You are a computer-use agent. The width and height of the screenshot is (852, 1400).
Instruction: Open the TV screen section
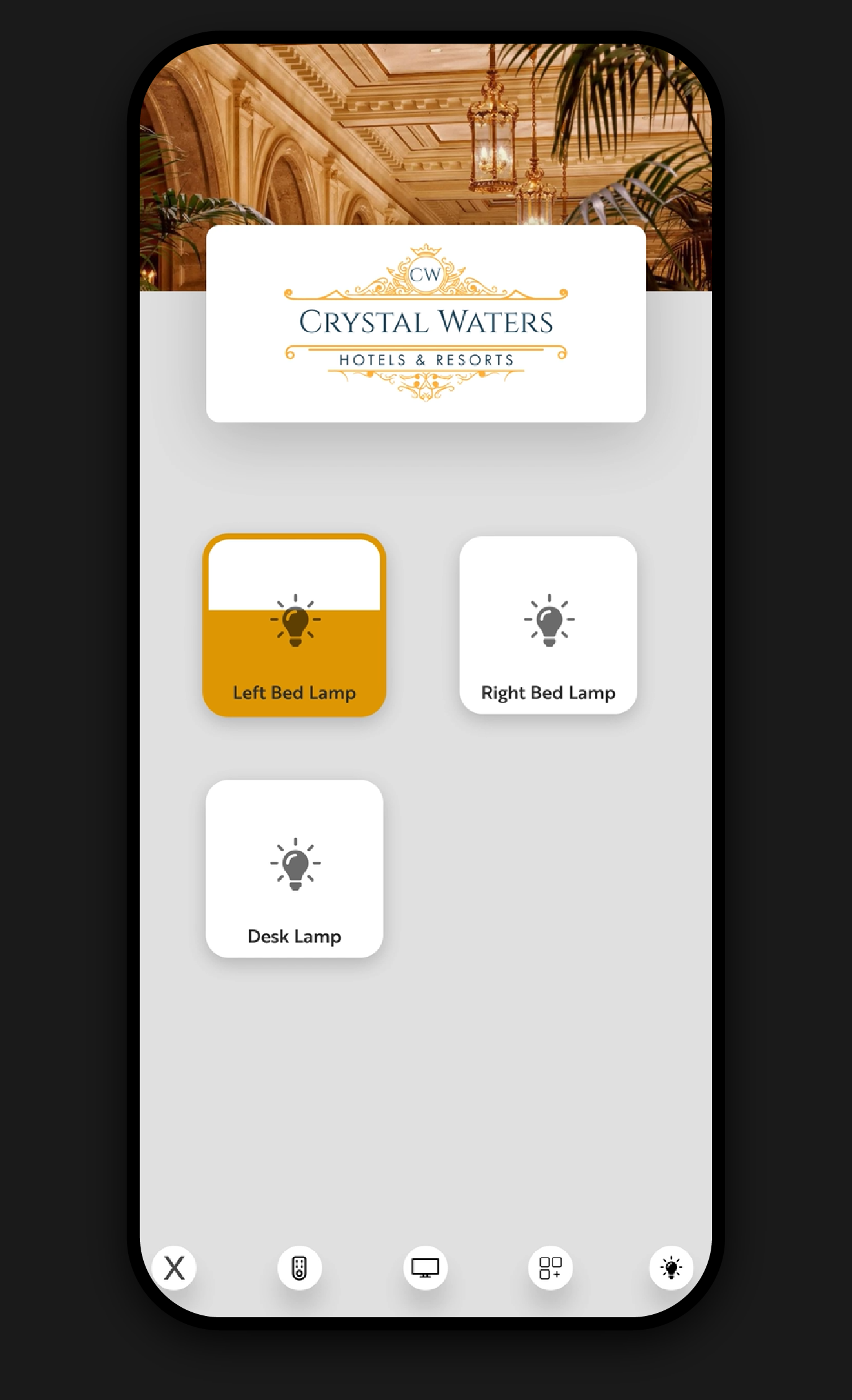coord(425,1267)
